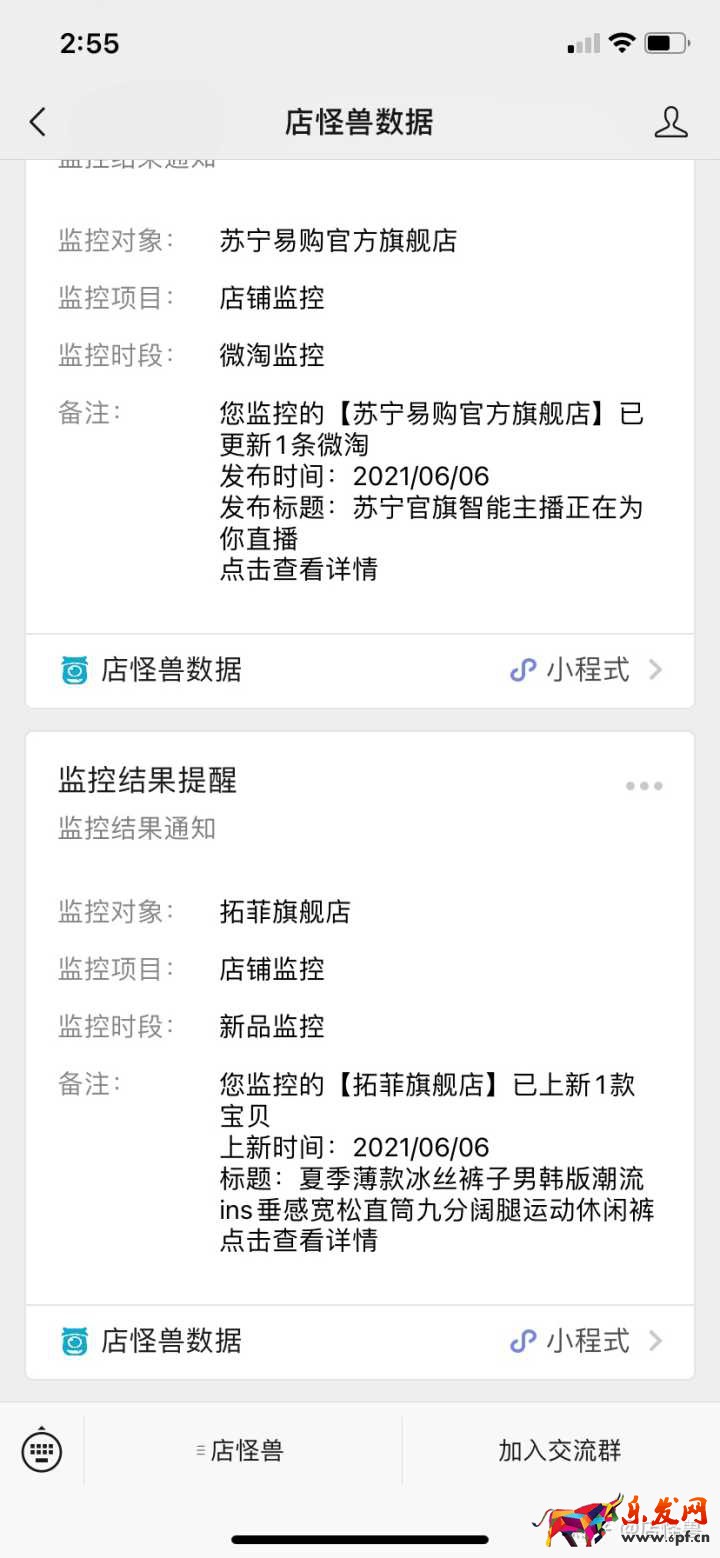Screen dimensions: 720x1558
Task: Open the 拓菲旗舰店 new product card
Action: 359,1080
